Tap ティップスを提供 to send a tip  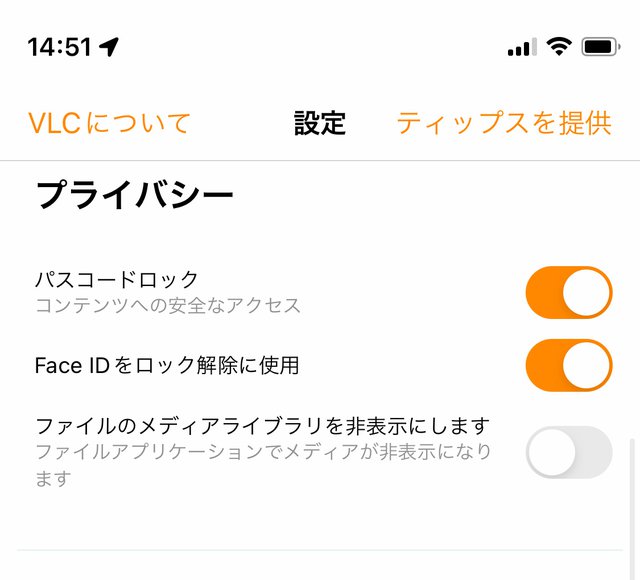(503, 123)
